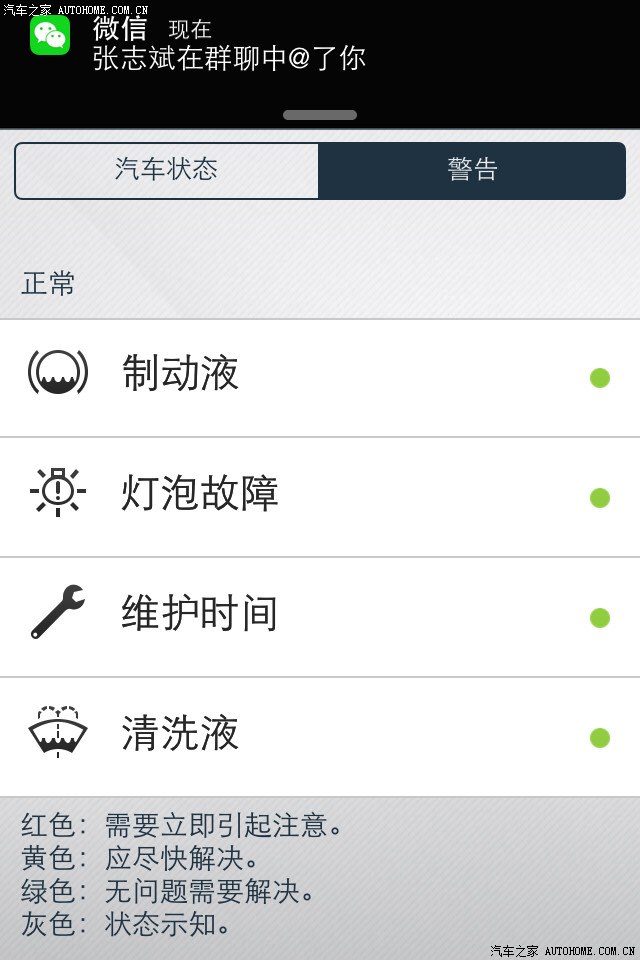Select the 警告 tab
This screenshot has width=640, height=960.
(472, 170)
